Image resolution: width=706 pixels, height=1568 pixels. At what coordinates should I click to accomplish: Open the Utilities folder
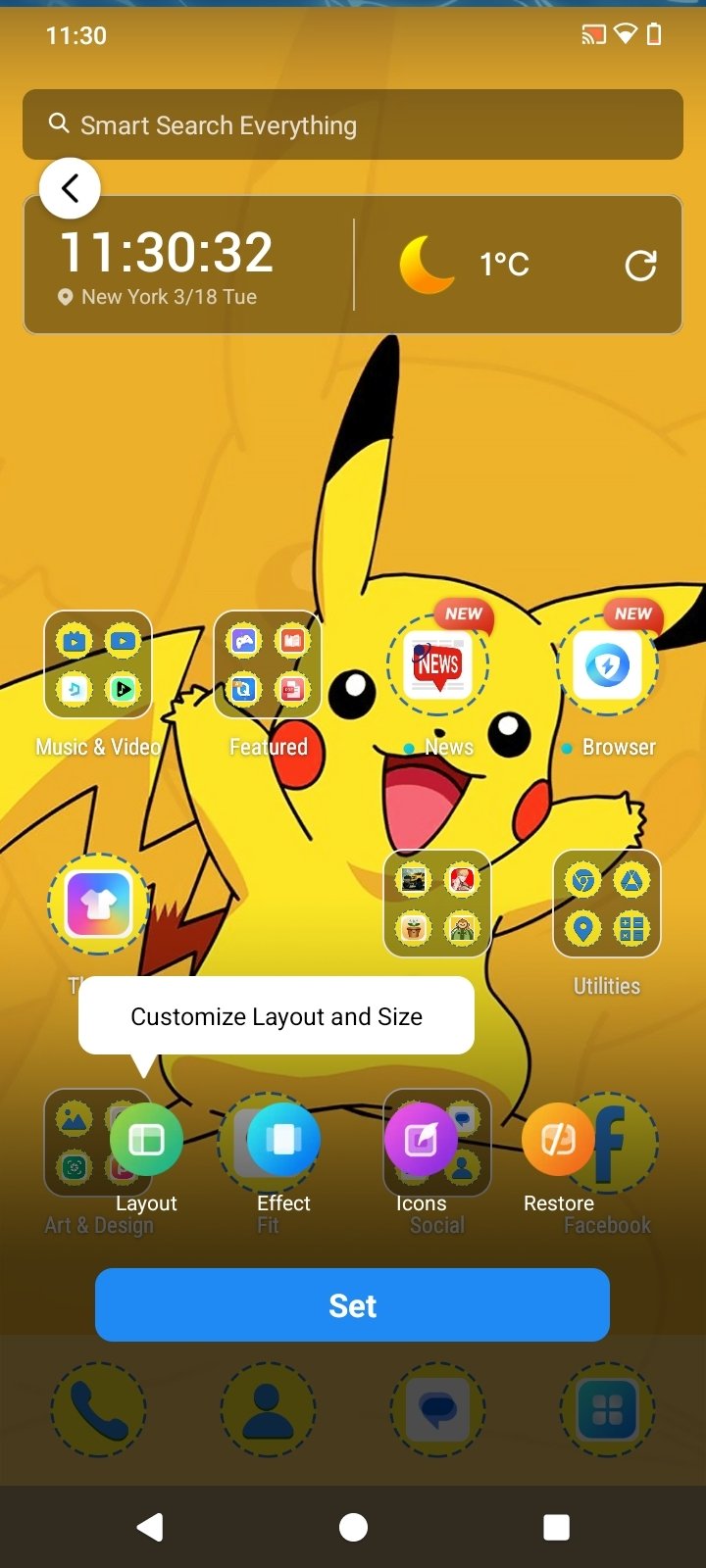pyautogui.click(x=607, y=904)
